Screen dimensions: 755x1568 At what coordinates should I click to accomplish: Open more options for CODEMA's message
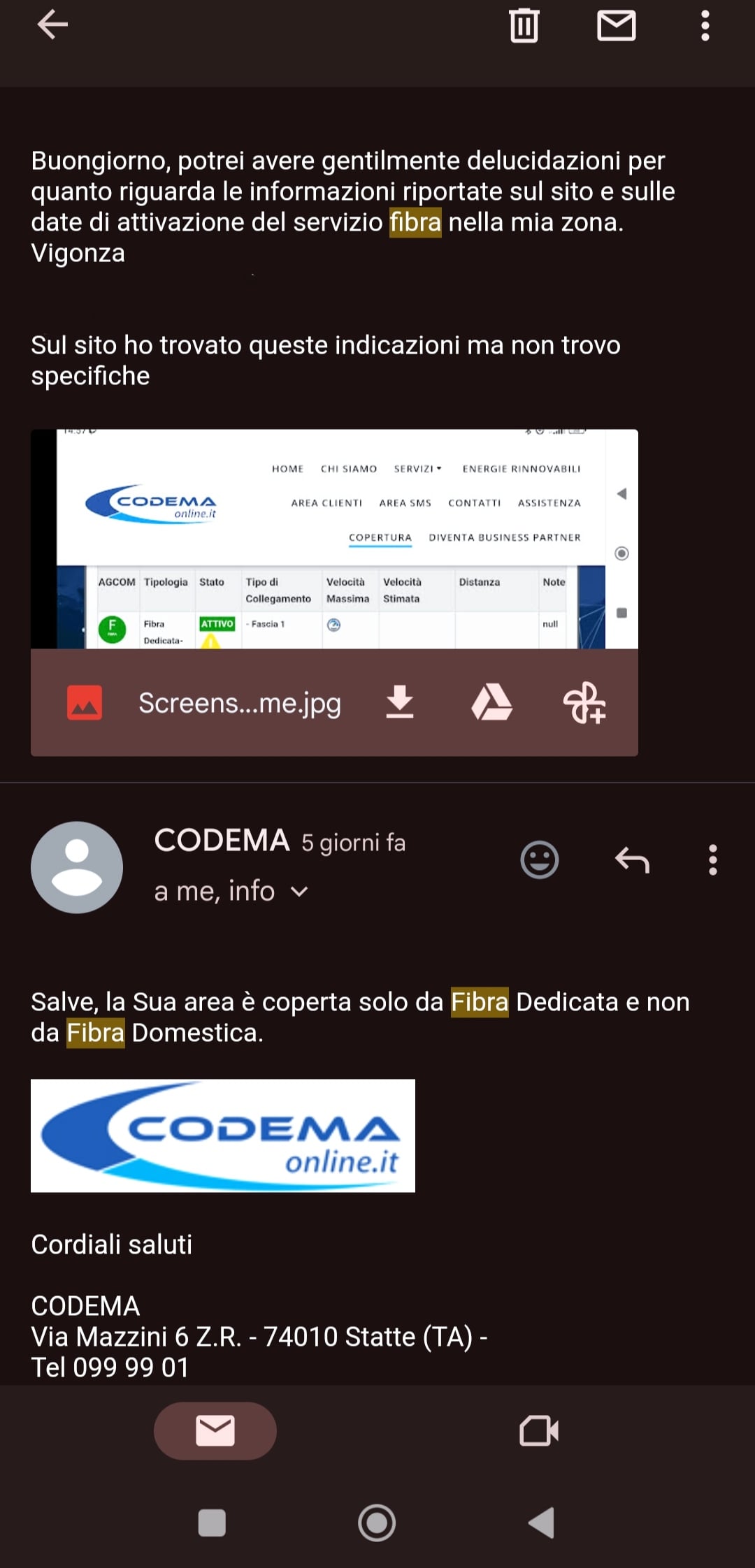pyautogui.click(x=712, y=860)
